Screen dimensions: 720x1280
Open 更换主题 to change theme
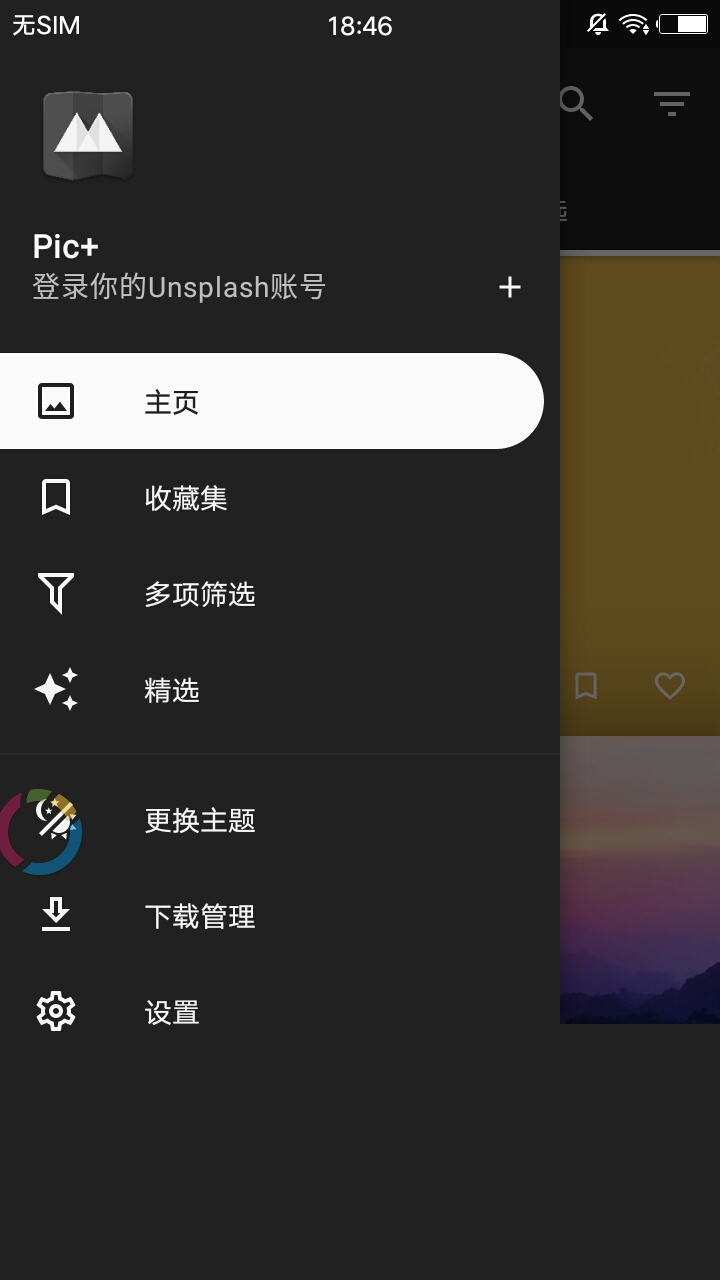[x=270, y=821]
